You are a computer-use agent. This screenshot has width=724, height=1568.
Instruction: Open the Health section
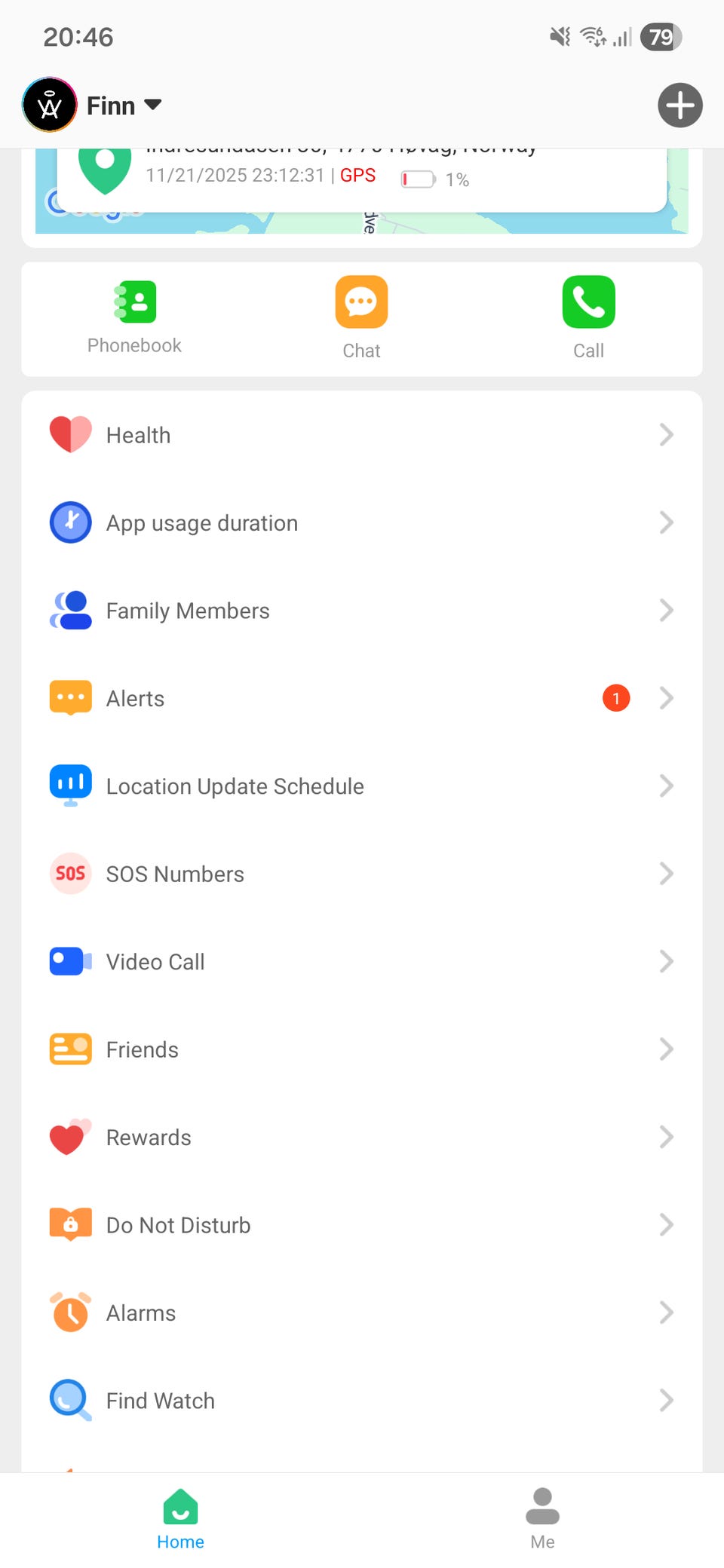click(362, 435)
